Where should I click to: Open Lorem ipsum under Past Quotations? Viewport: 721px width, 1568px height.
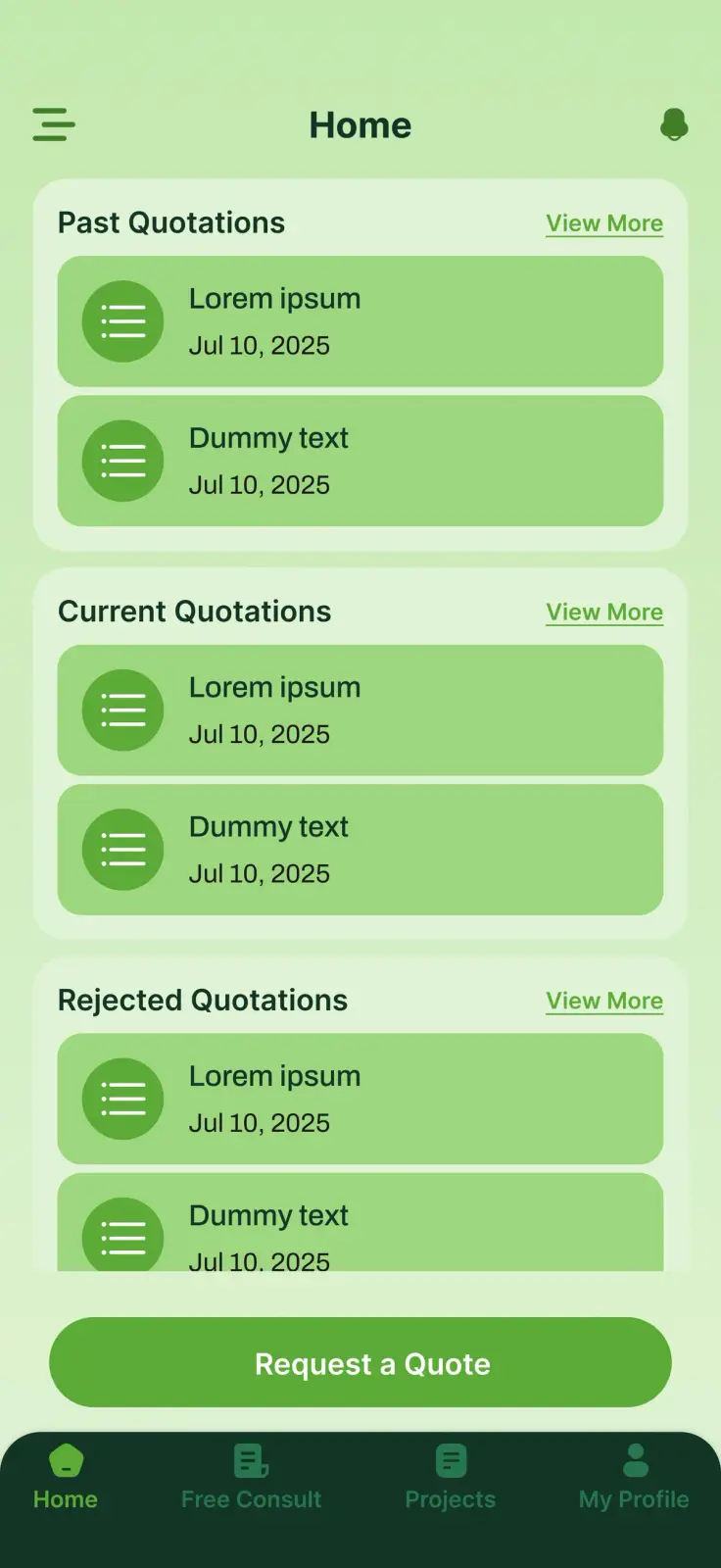[360, 321]
